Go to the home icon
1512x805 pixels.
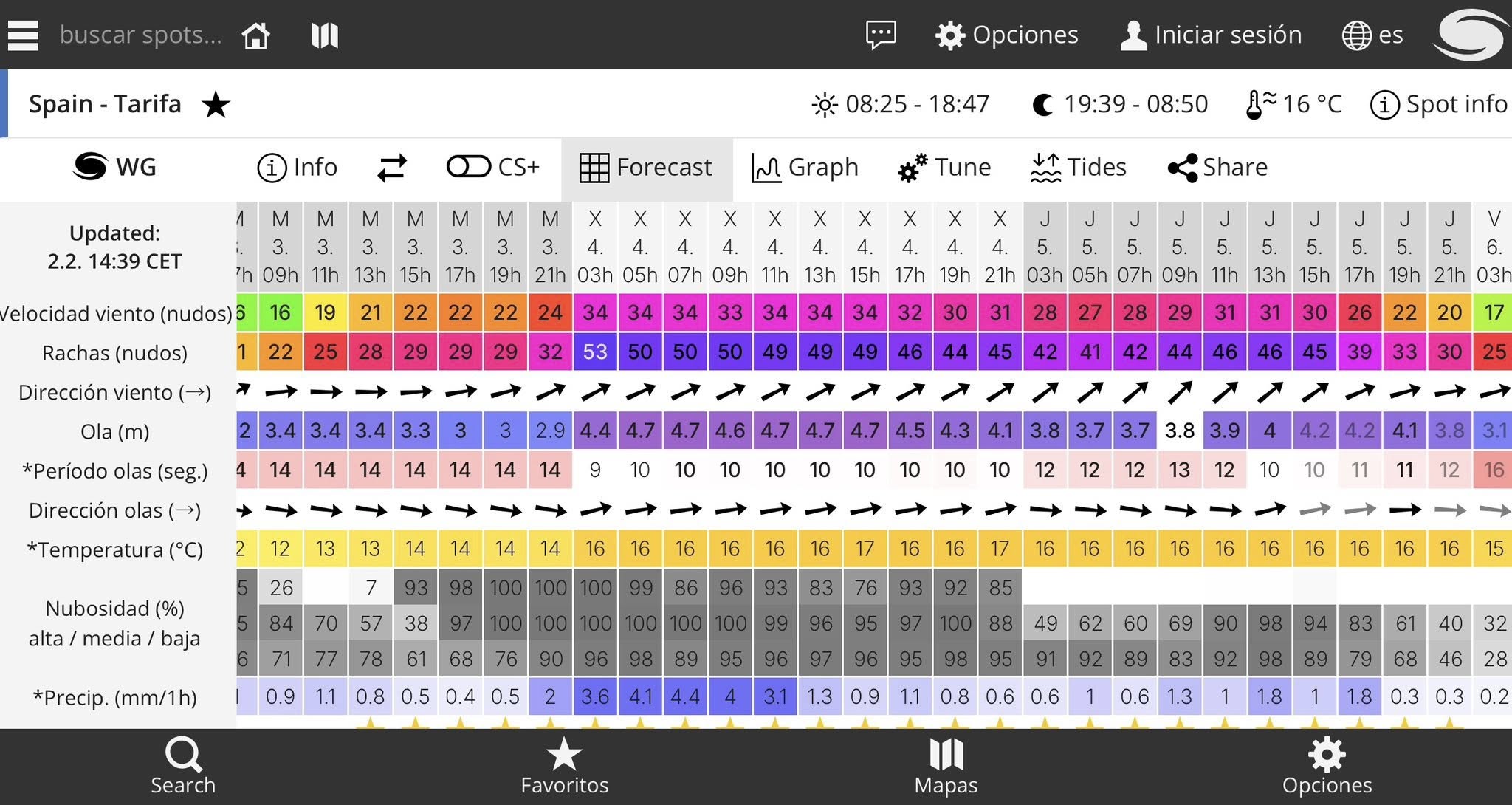[255, 35]
